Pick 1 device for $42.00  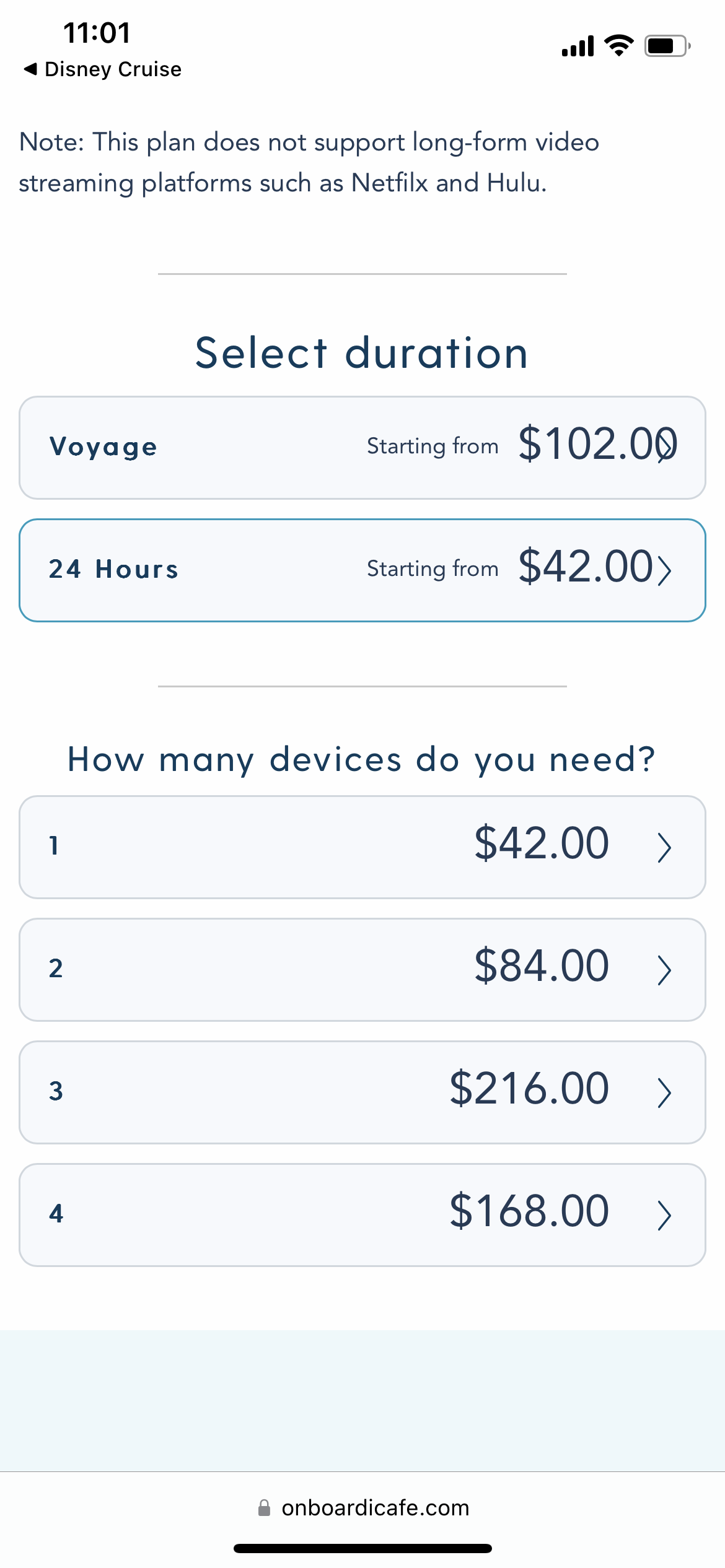click(362, 847)
